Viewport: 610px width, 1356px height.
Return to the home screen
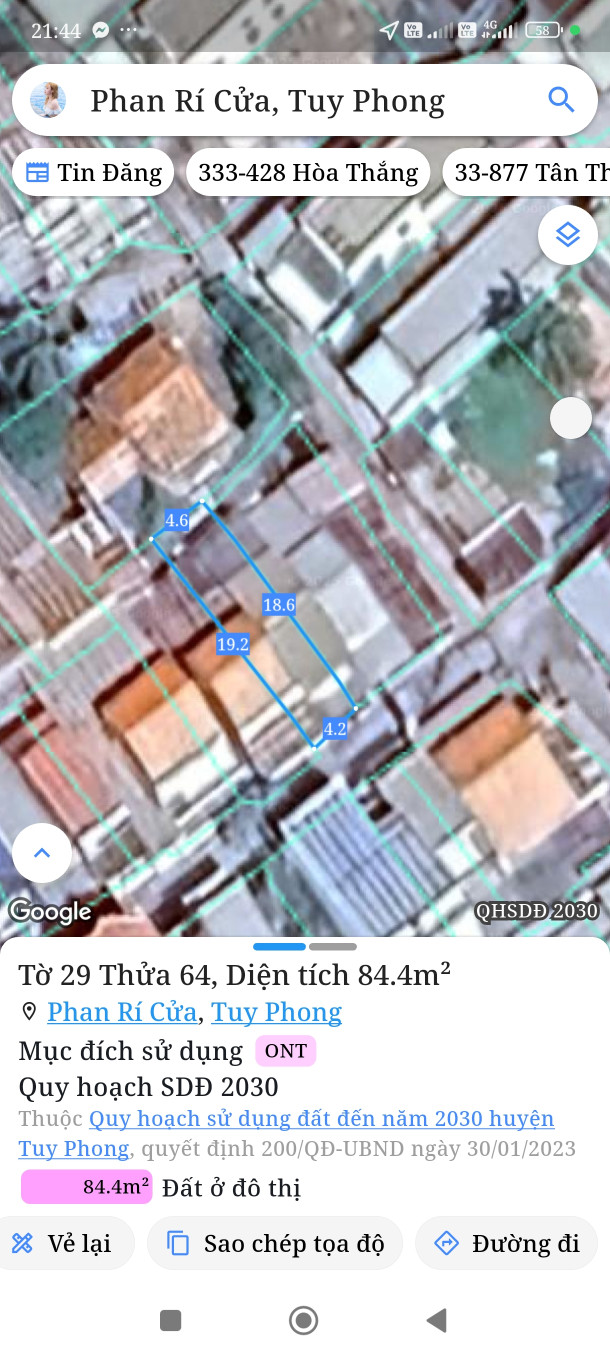click(303, 1321)
